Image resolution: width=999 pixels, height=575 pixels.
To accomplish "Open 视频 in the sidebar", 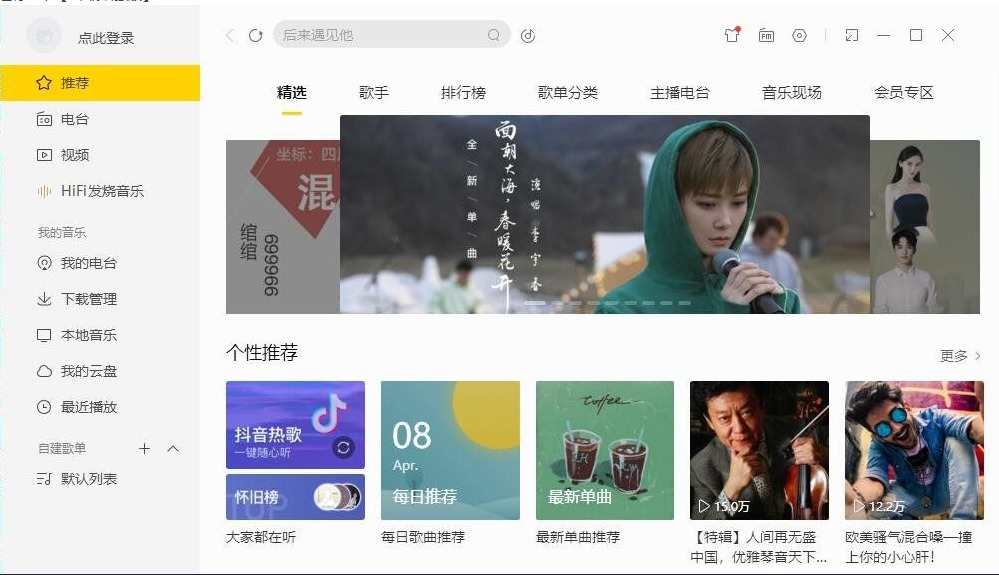I will (x=75, y=155).
